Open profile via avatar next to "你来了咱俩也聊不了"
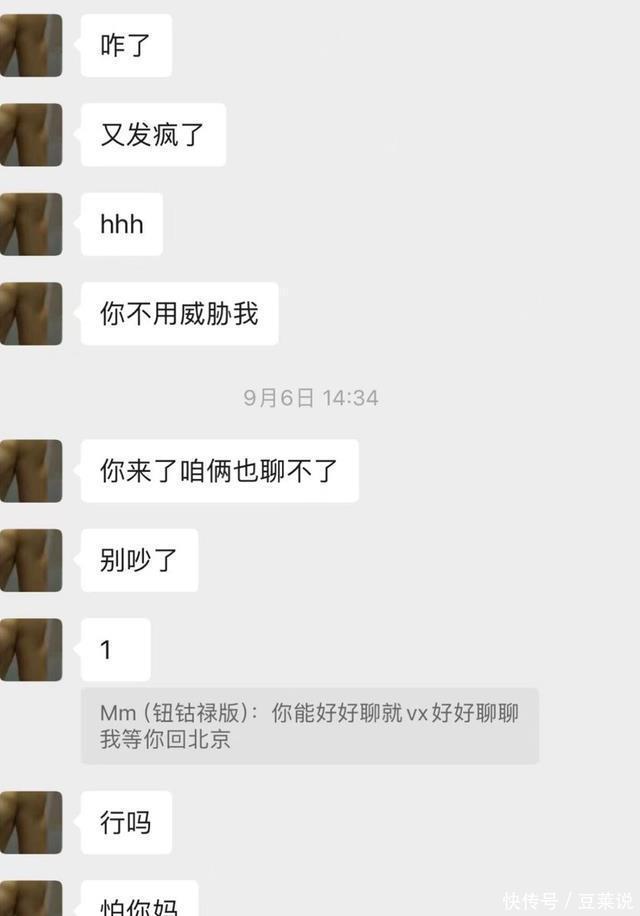The image size is (640, 916). [31, 471]
